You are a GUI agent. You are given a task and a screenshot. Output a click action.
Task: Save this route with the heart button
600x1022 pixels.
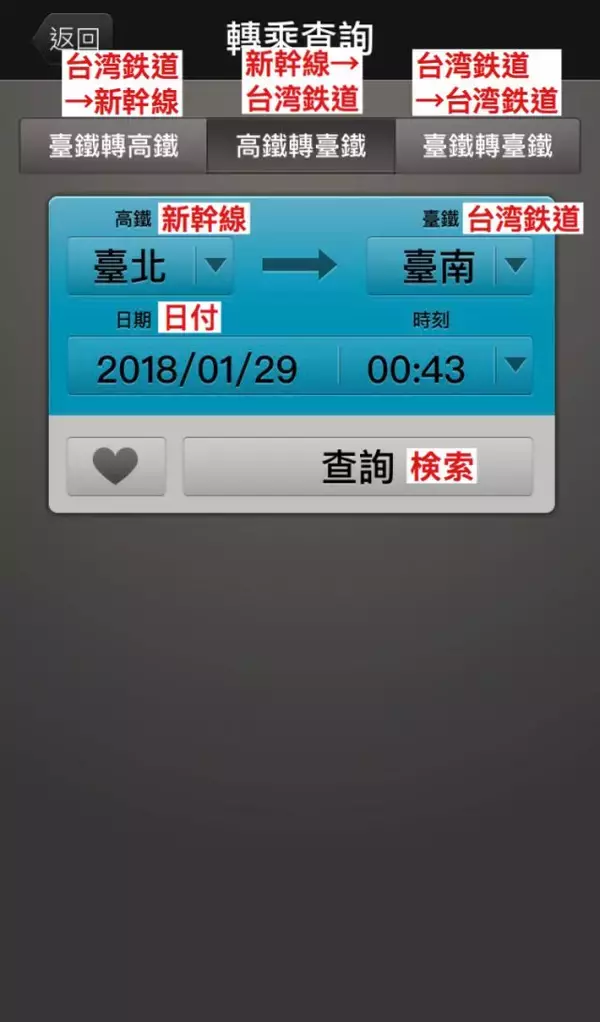pyautogui.click(x=116, y=467)
